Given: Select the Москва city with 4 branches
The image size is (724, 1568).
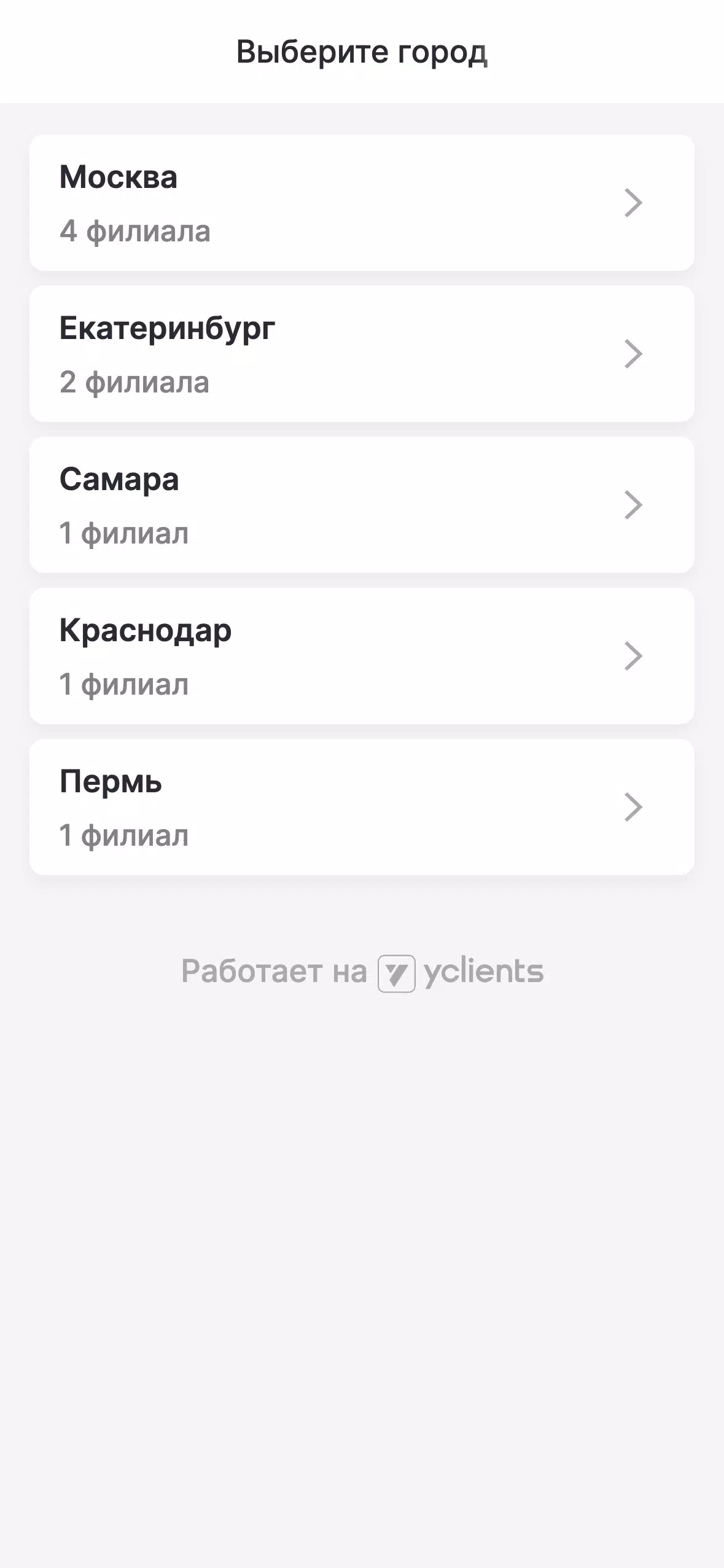Looking at the screenshot, I should pos(362,203).
